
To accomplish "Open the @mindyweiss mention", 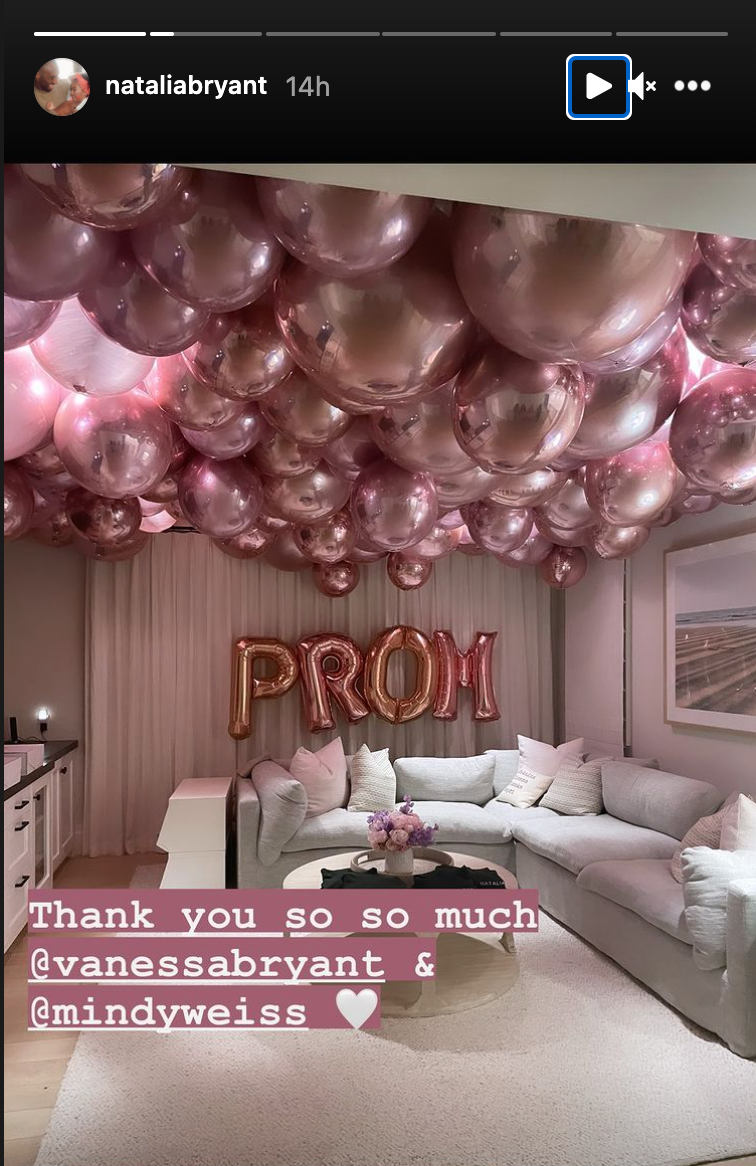I will pyautogui.click(x=167, y=1012).
